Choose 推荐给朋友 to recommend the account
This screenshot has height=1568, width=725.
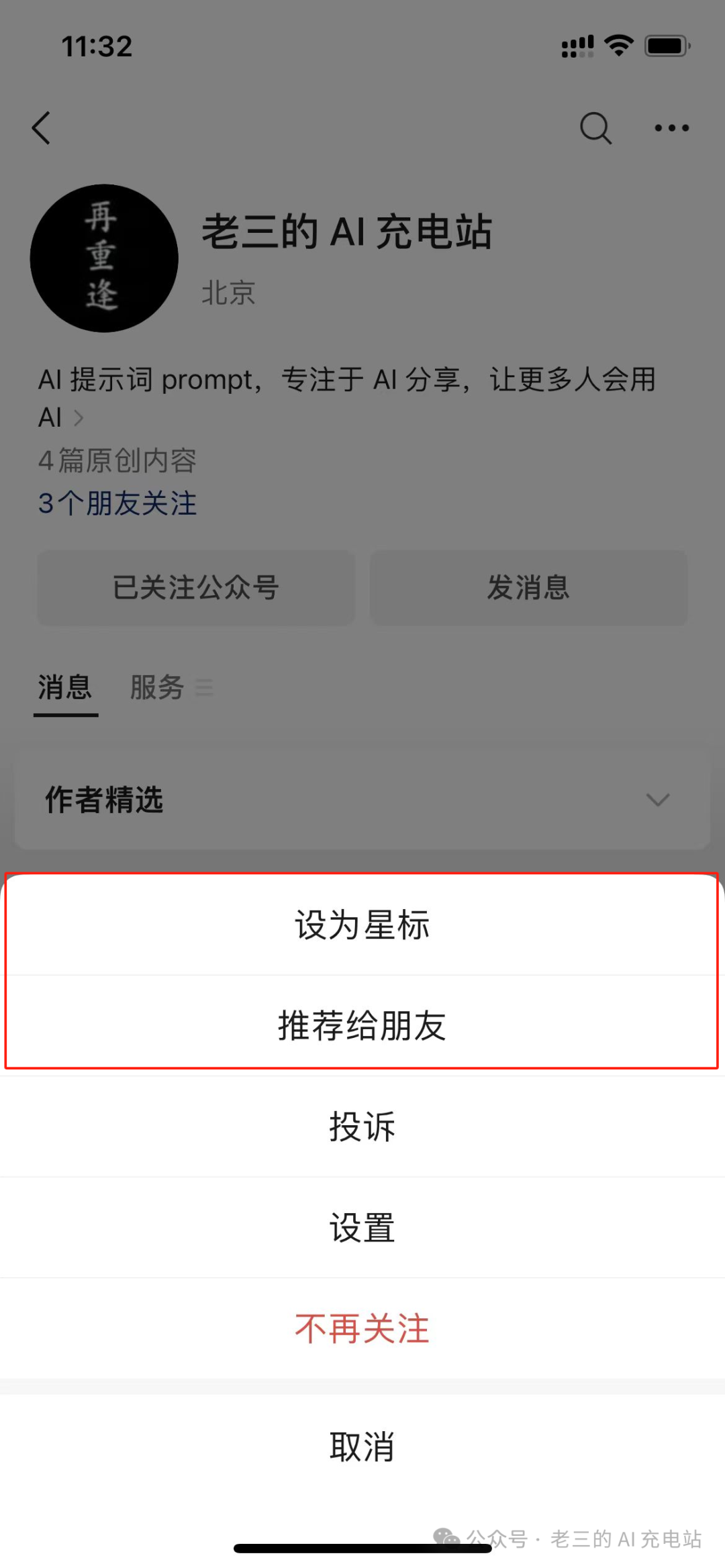pos(362,1026)
